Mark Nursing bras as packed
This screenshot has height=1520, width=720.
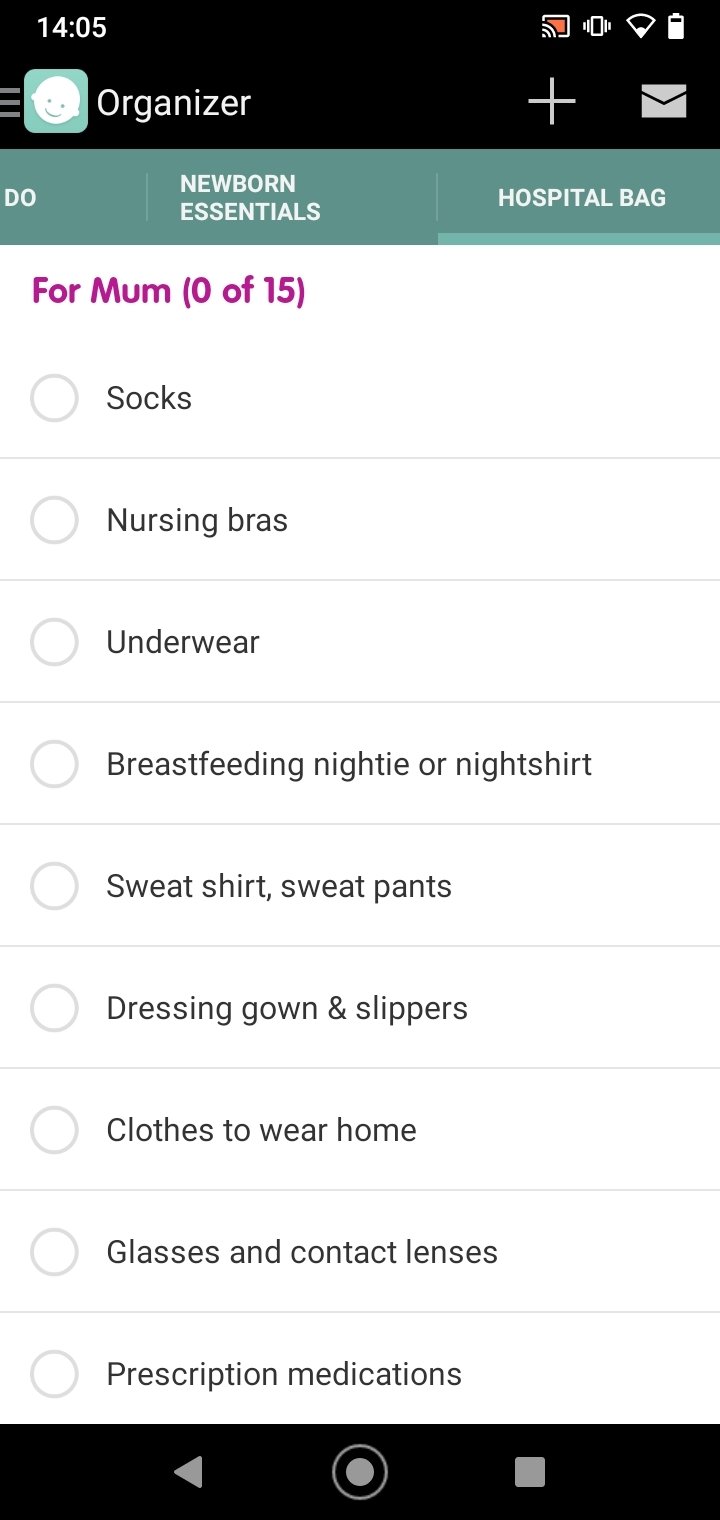(x=54, y=520)
